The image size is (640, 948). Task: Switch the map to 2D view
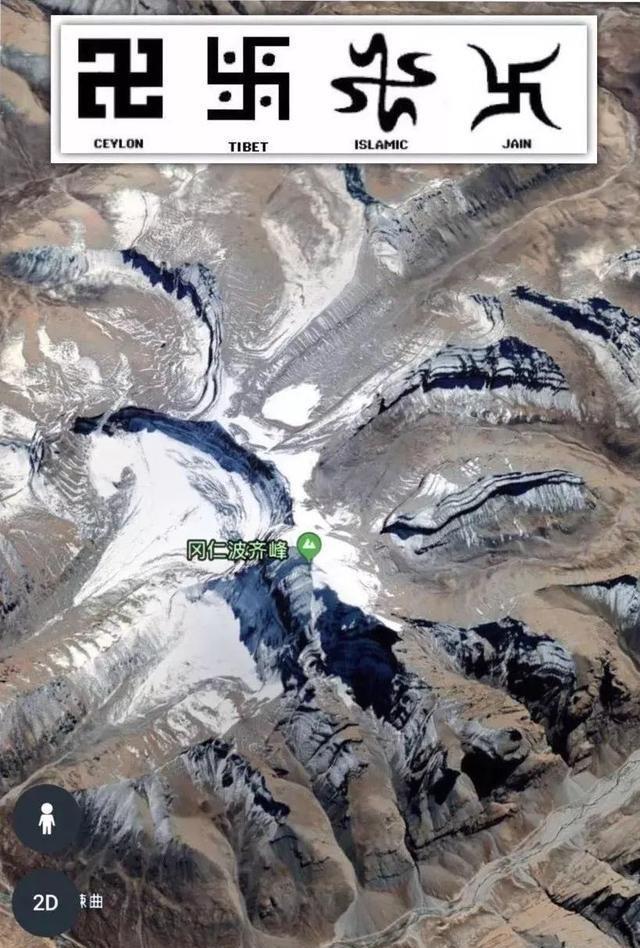(46, 902)
